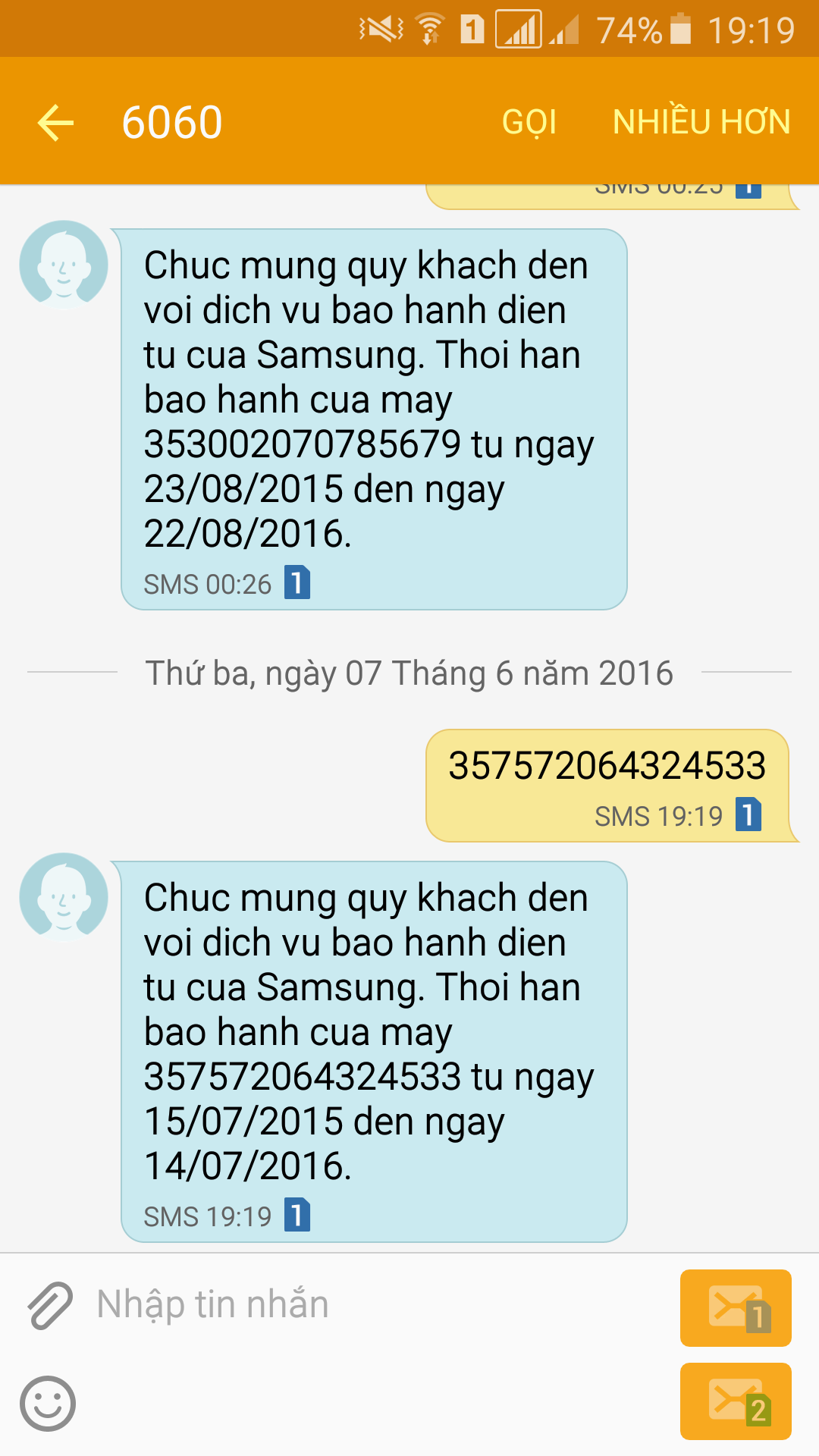Image resolution: width=819 pixels, height=1456 pixels.
Task: Go back using the arrow icon
Action: [x=55, y=122]
